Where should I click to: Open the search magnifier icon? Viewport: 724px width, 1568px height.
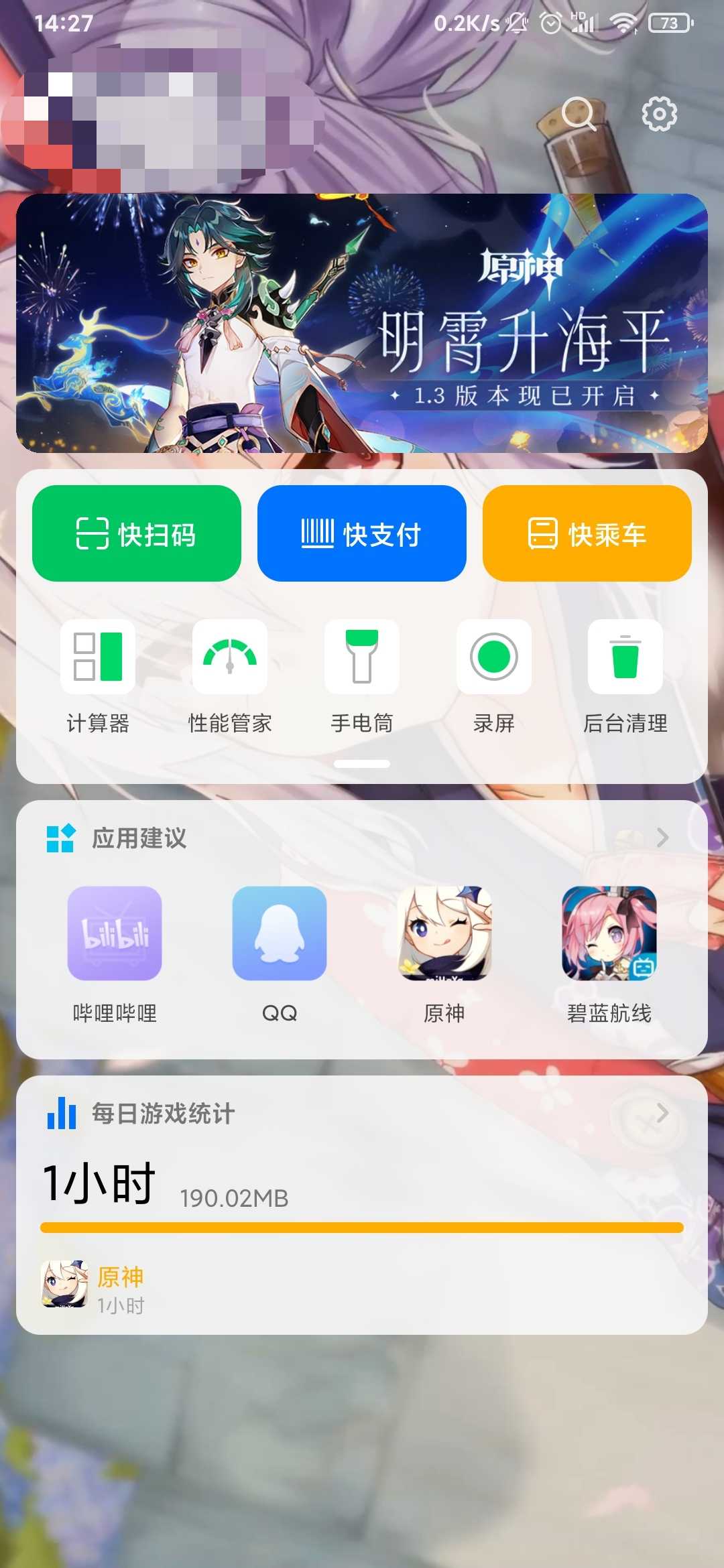(579, 114)
